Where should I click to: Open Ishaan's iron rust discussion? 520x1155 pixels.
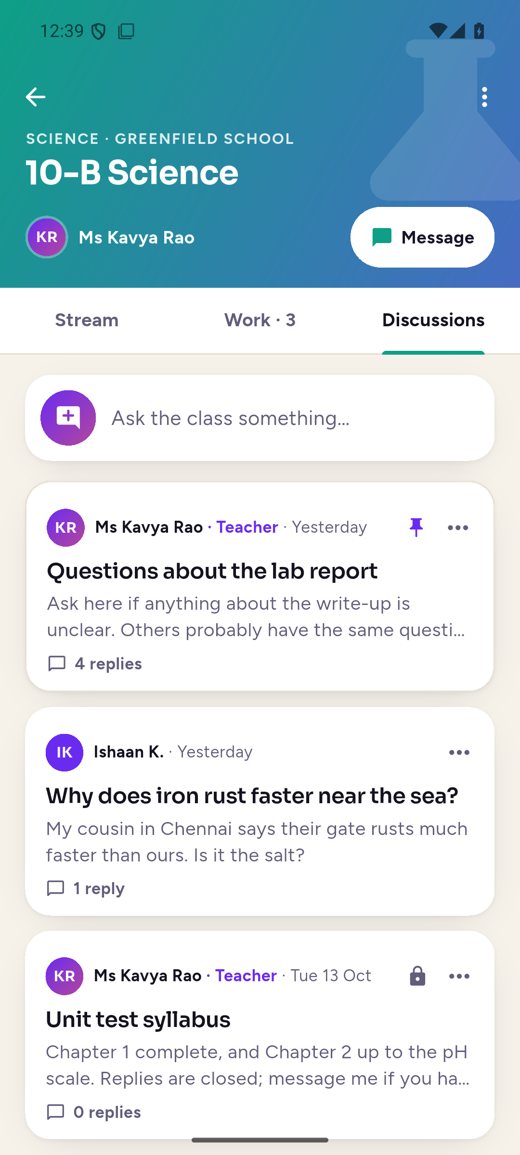point(260,811)
